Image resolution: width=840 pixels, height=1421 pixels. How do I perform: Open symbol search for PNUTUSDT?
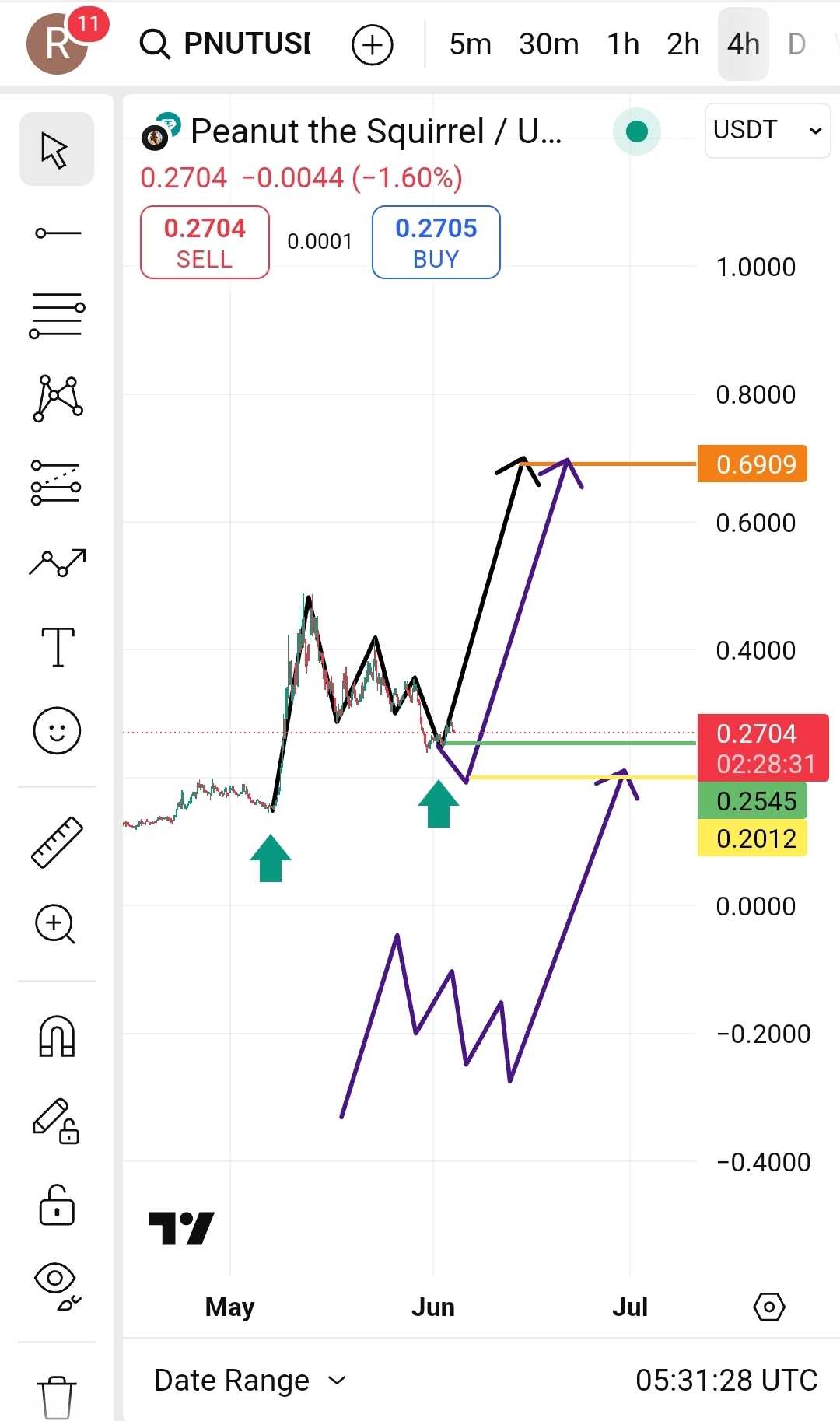(226, 44)
